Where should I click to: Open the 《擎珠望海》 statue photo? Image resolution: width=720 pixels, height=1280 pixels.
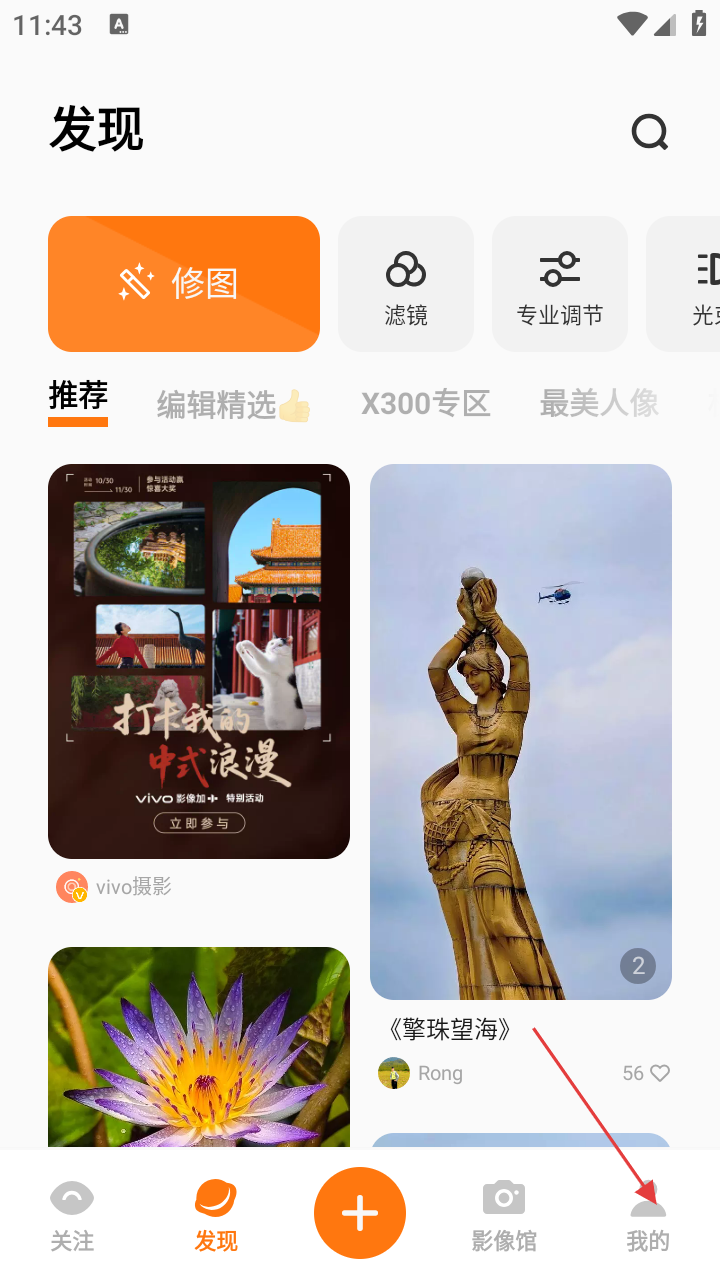[x=521, y=730]
